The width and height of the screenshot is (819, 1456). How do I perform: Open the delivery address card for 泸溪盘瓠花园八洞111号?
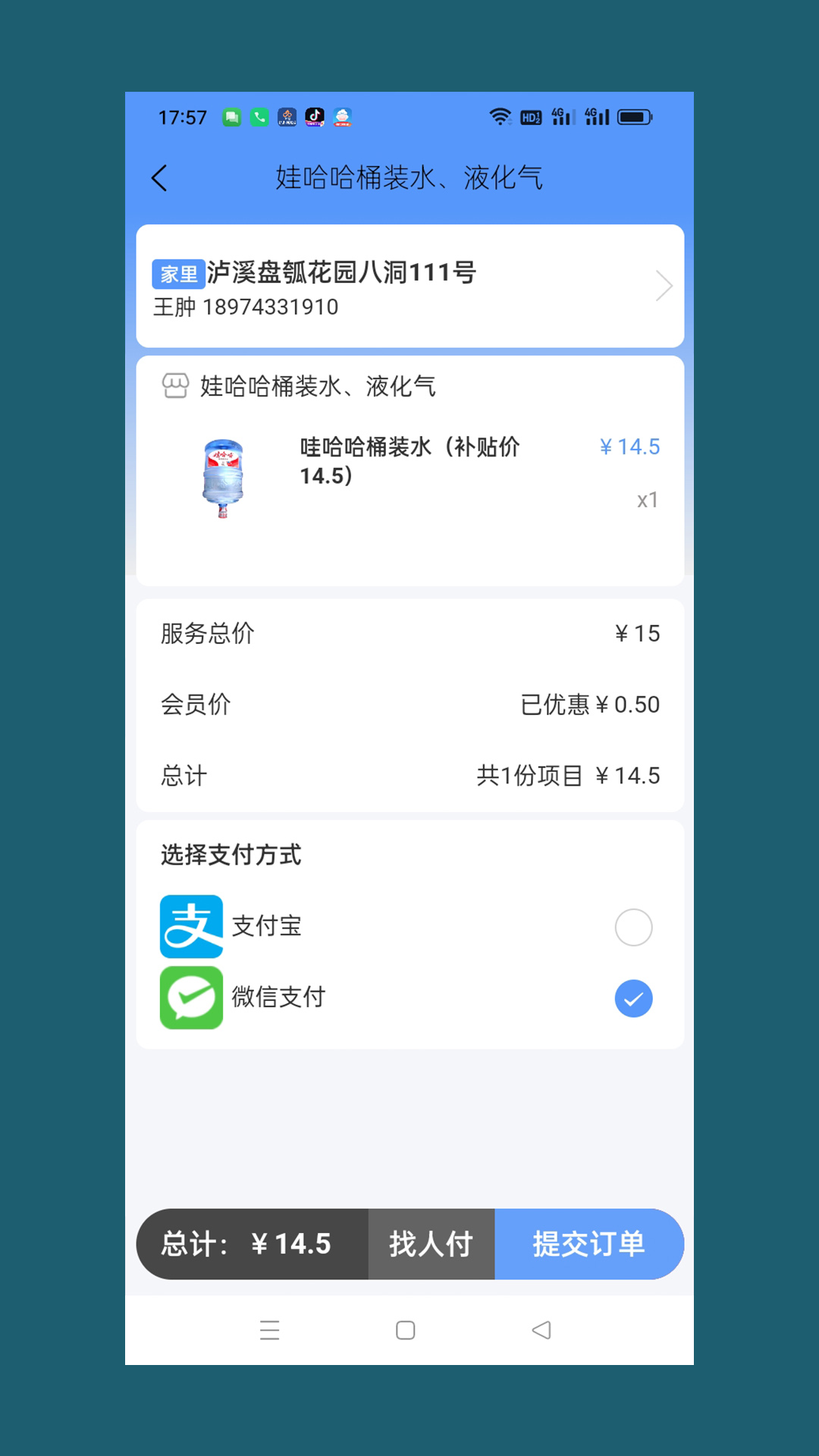[409, 287]
